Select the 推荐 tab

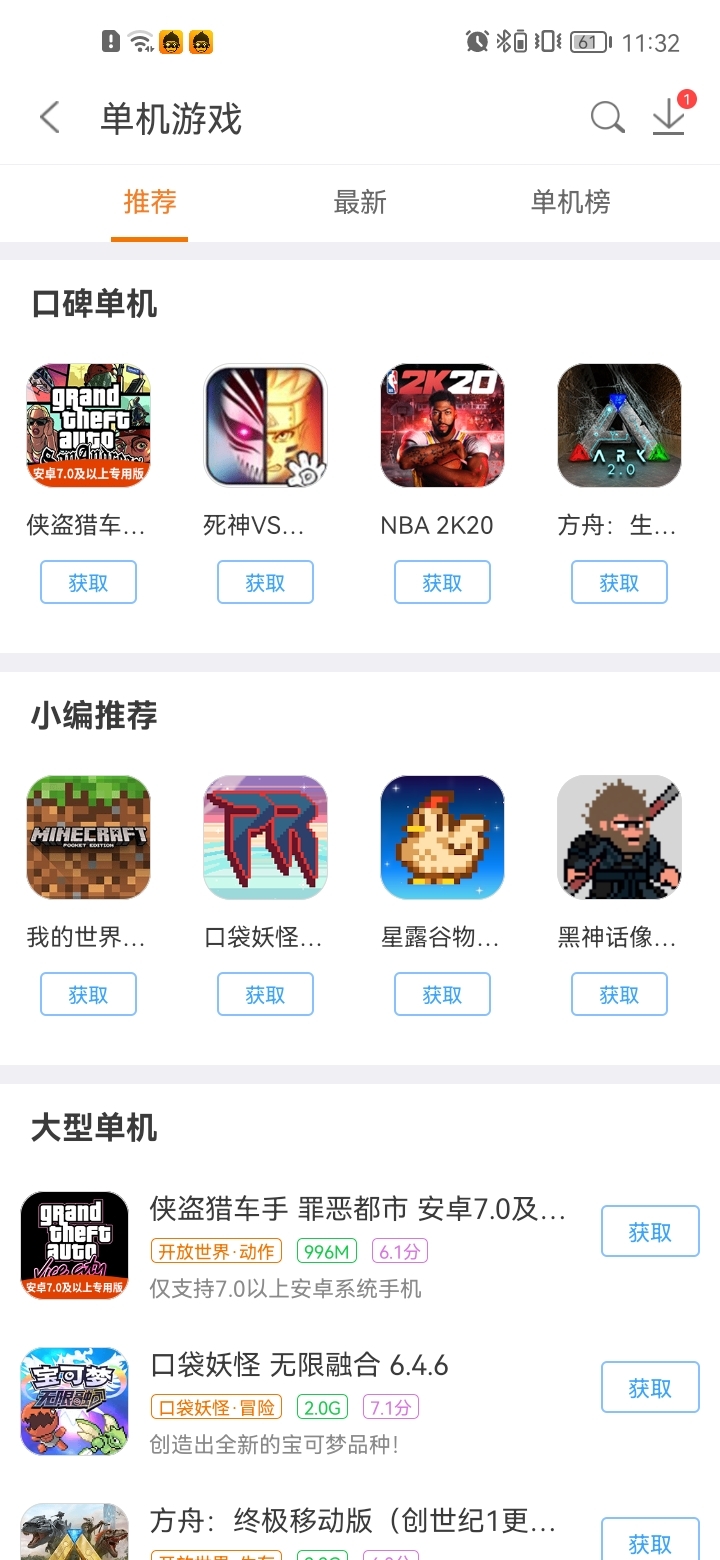coord(150,202)
